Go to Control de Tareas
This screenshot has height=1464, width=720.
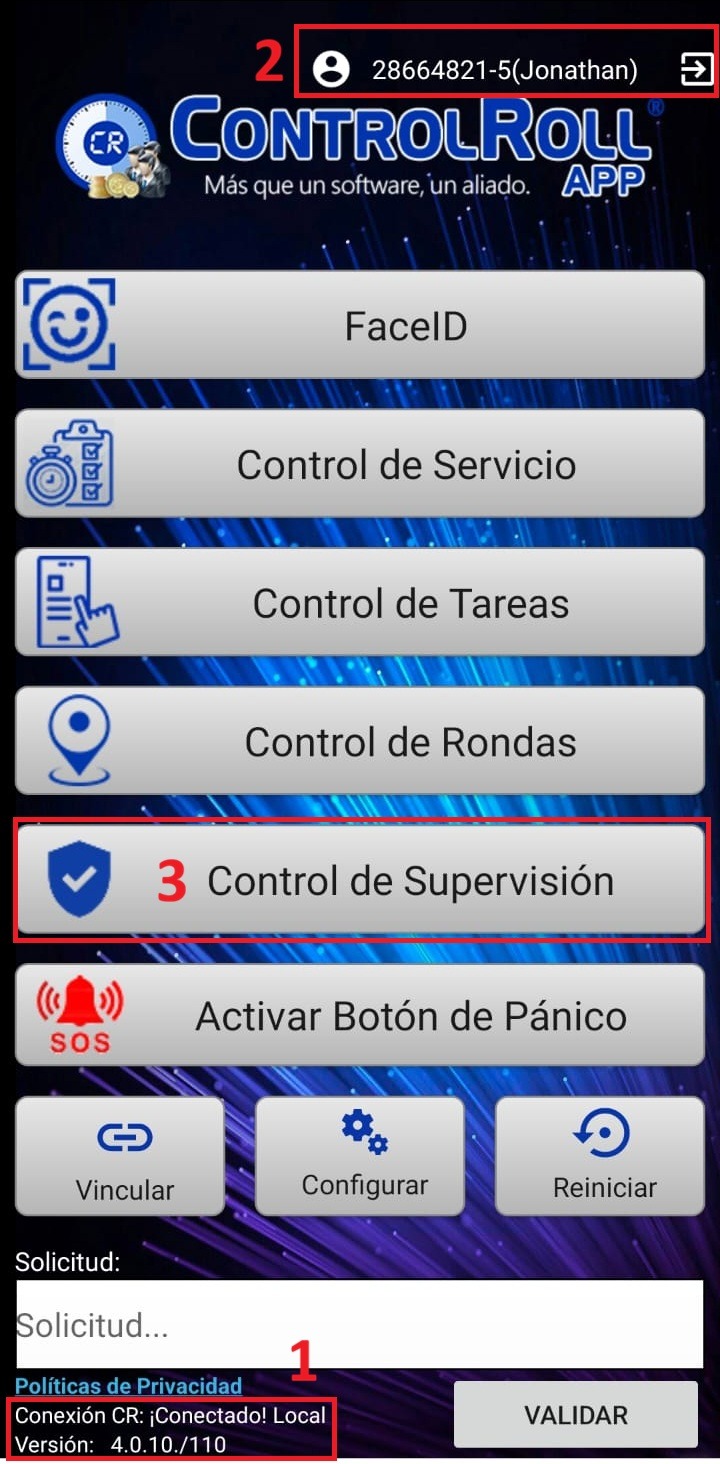[x=360, y=603]
